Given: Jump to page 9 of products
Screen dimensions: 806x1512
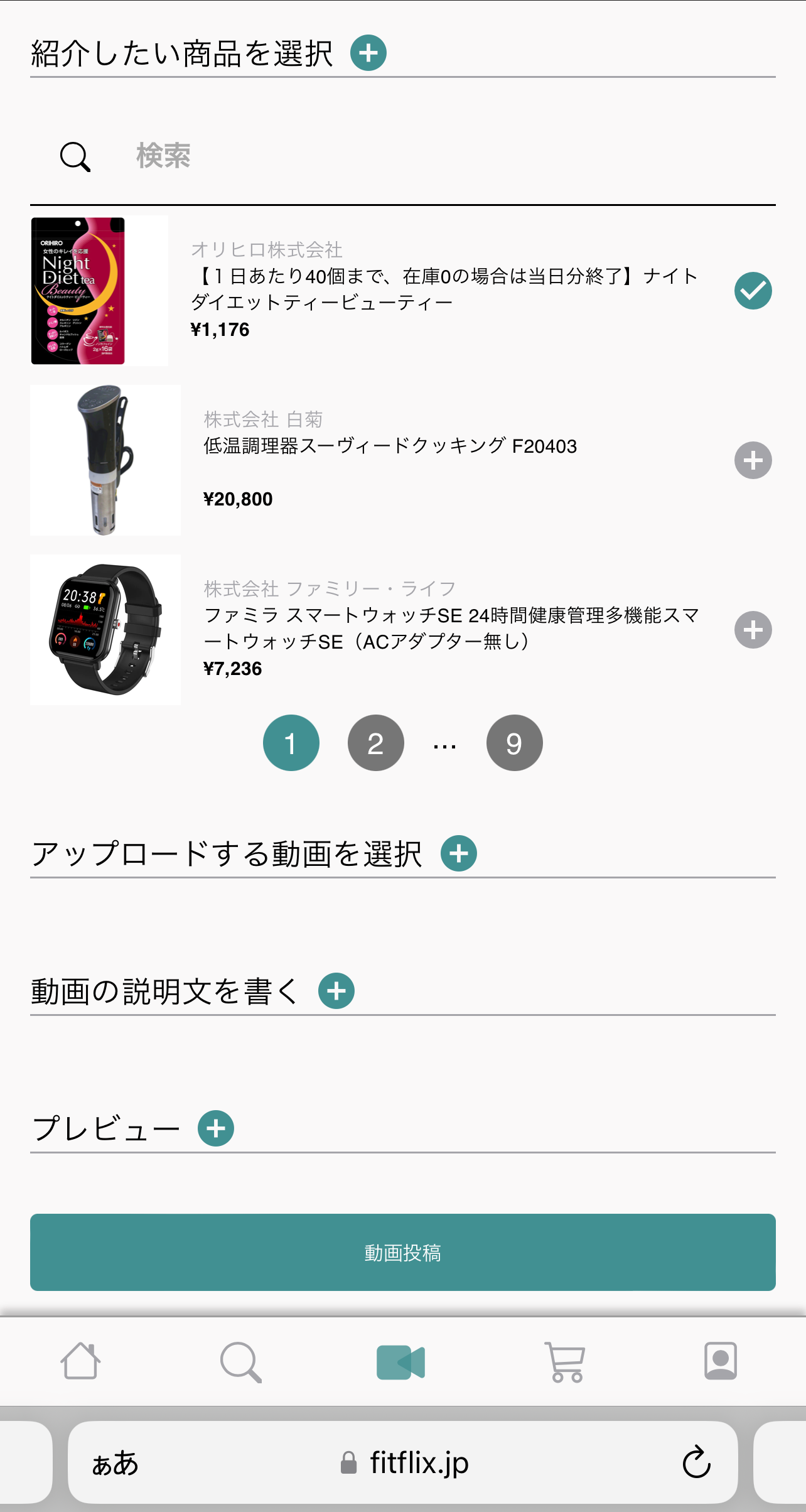Looking at the screenshot, I should 514,743.
